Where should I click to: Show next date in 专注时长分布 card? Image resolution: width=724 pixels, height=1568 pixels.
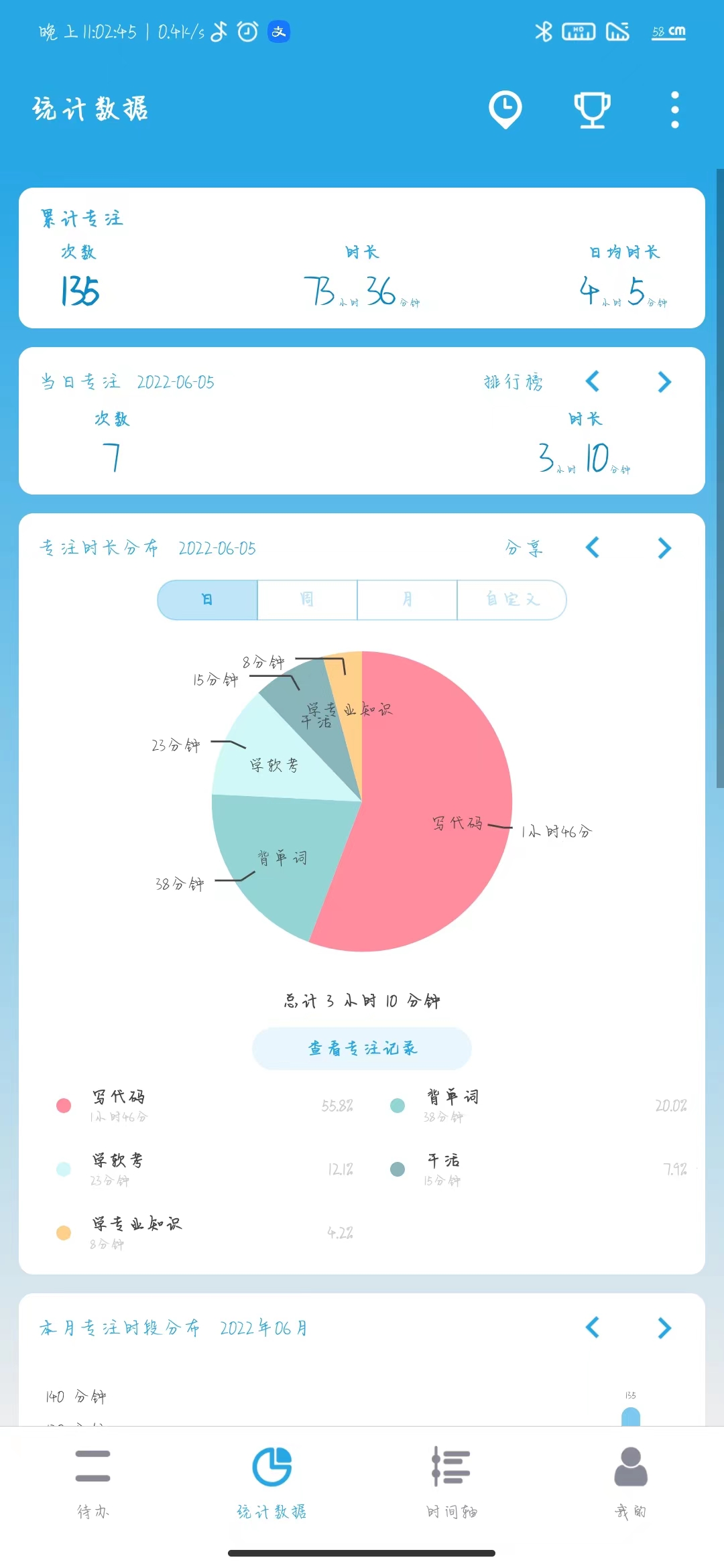(x=664, y=548)
